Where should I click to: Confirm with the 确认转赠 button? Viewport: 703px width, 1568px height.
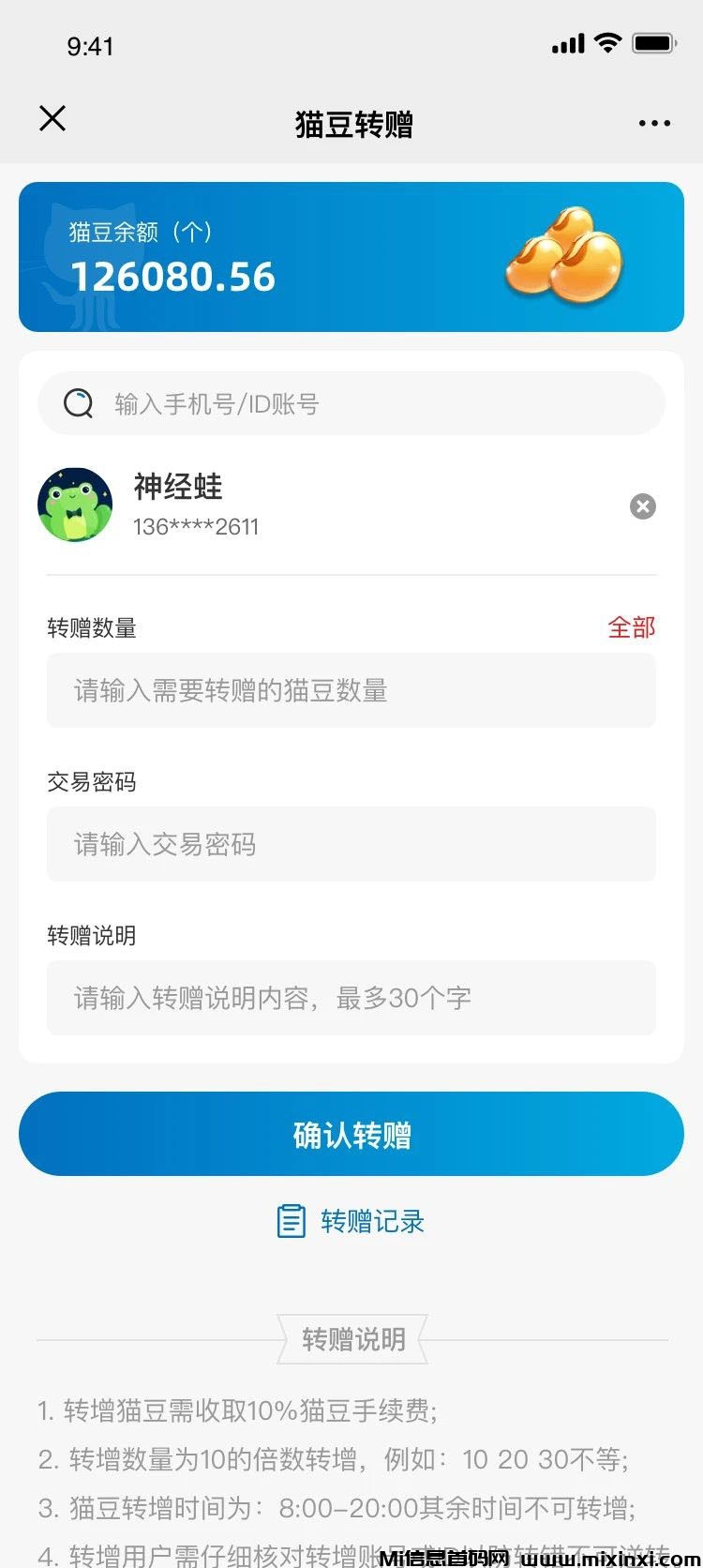click(351, 1134)
